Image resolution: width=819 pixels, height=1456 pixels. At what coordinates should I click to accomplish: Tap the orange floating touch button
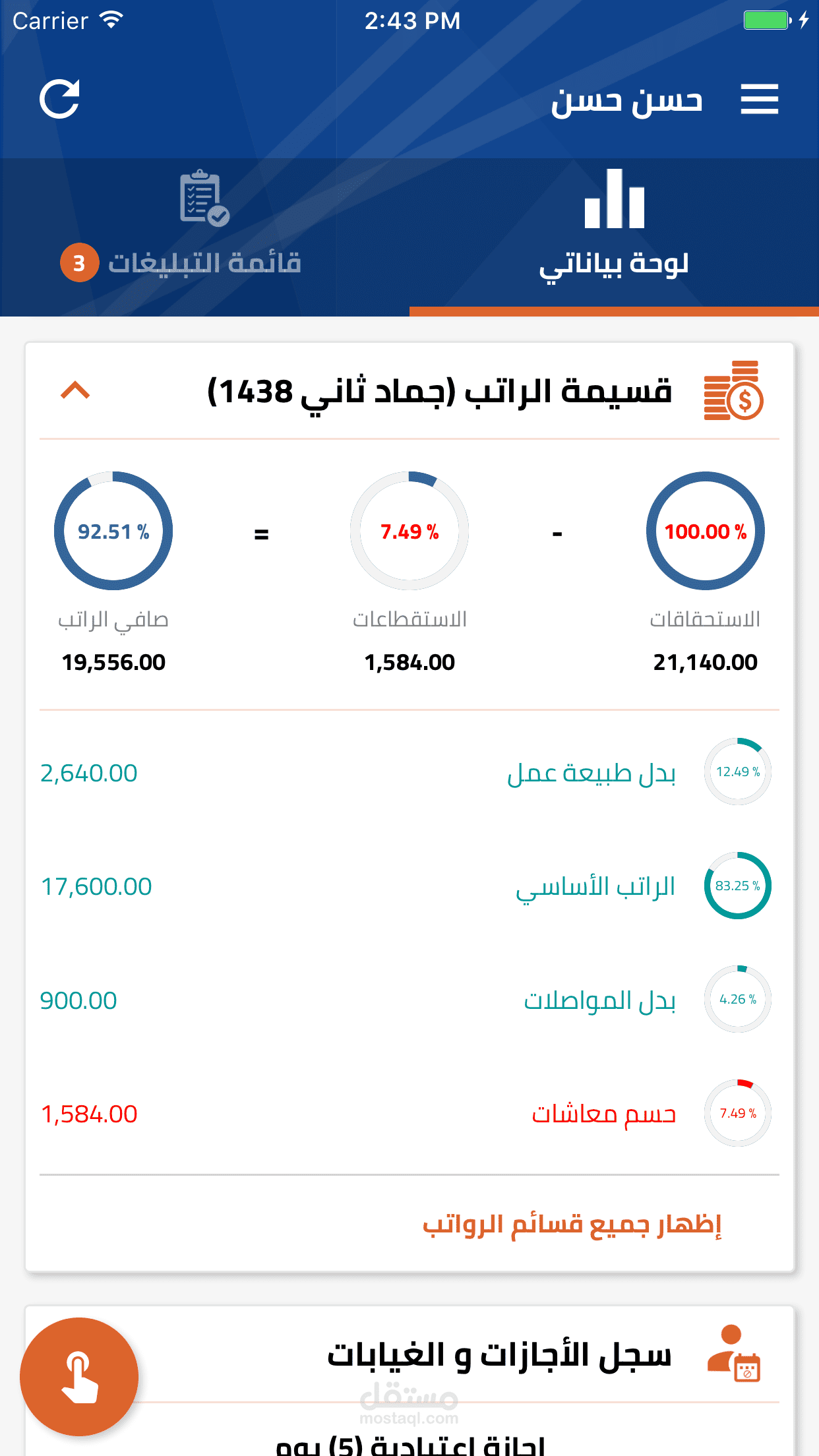pyautogui.click(x=79, y=1376)
